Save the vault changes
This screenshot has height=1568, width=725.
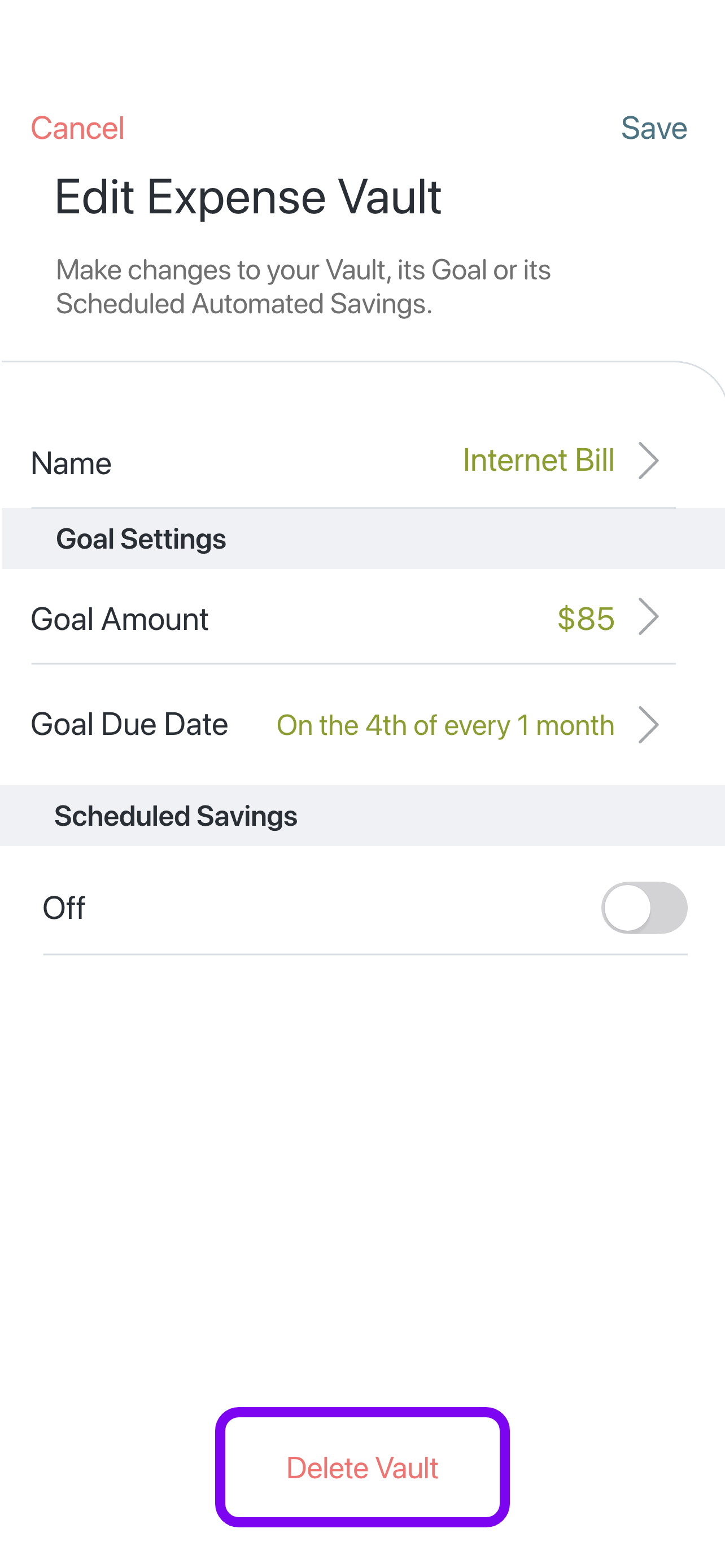point(654,128)
